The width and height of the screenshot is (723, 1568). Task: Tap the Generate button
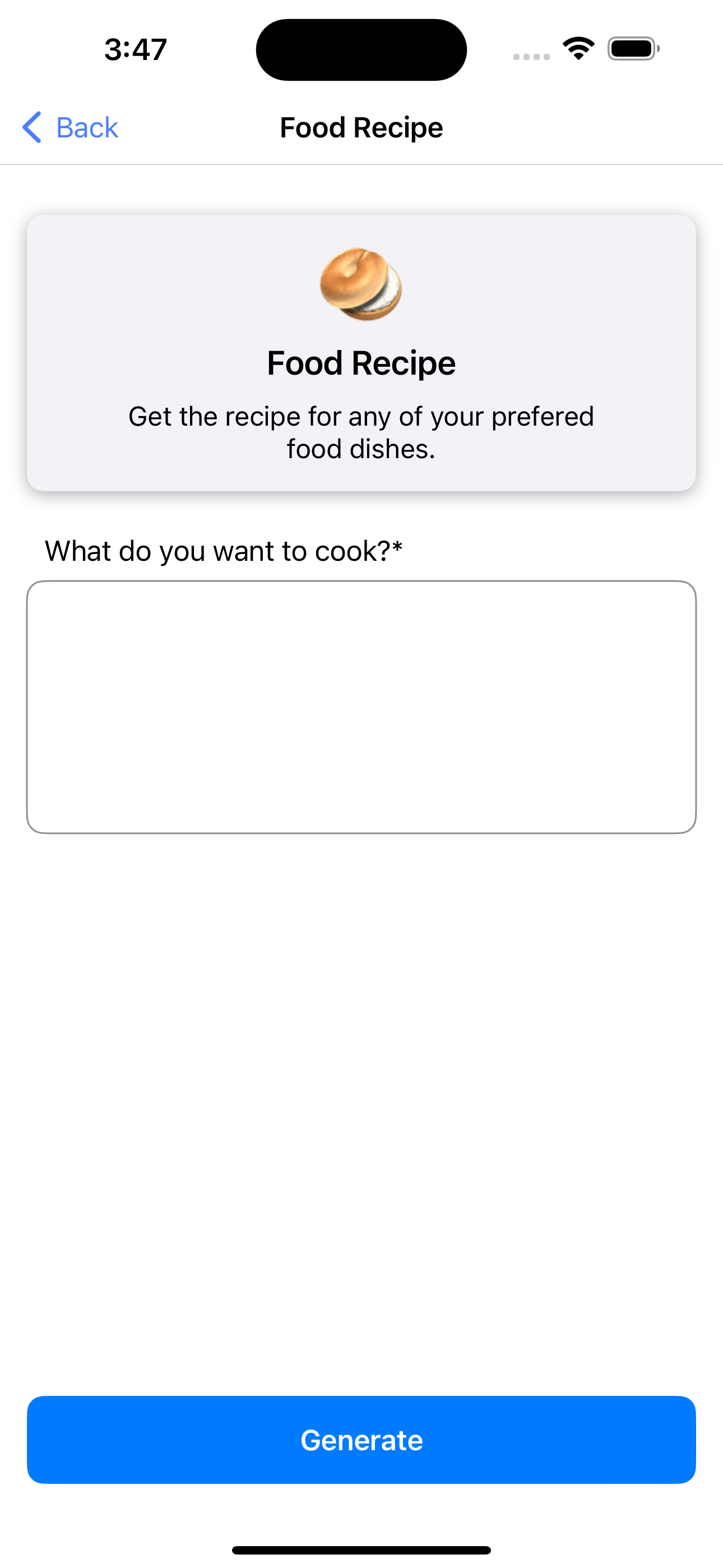[x=361, y=1439]
